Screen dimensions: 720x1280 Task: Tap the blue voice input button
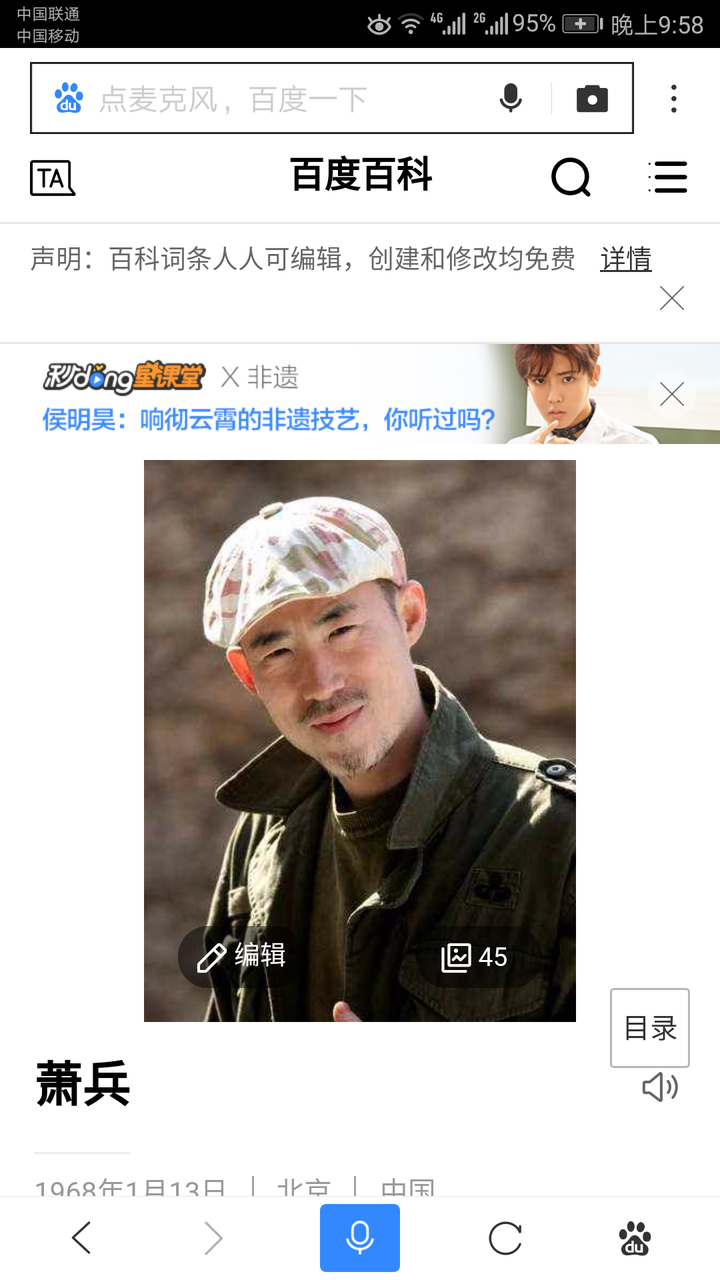point(360,1238)
